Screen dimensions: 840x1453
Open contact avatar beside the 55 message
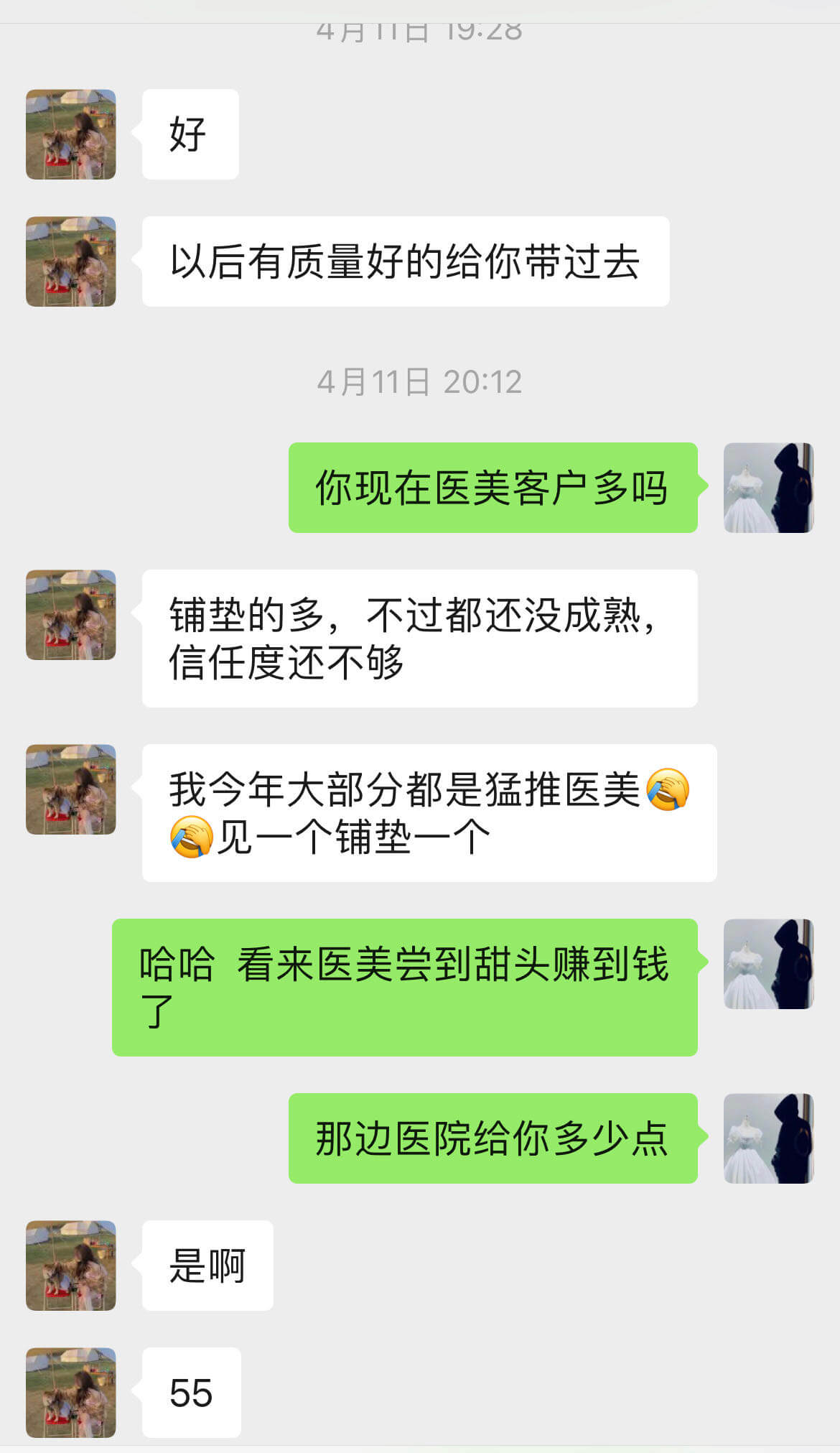coord(70,1392)
